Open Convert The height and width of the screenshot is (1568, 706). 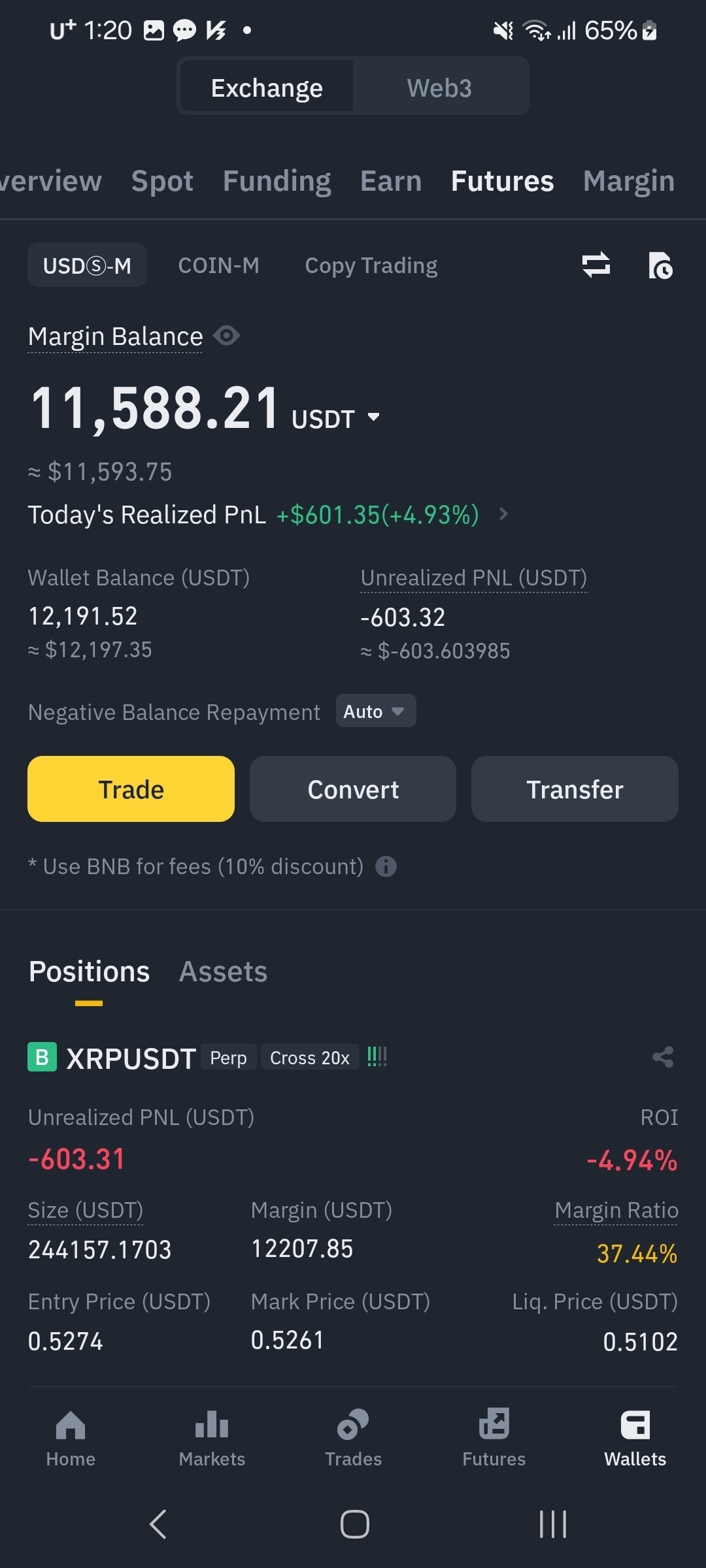(x=353, y=789)
